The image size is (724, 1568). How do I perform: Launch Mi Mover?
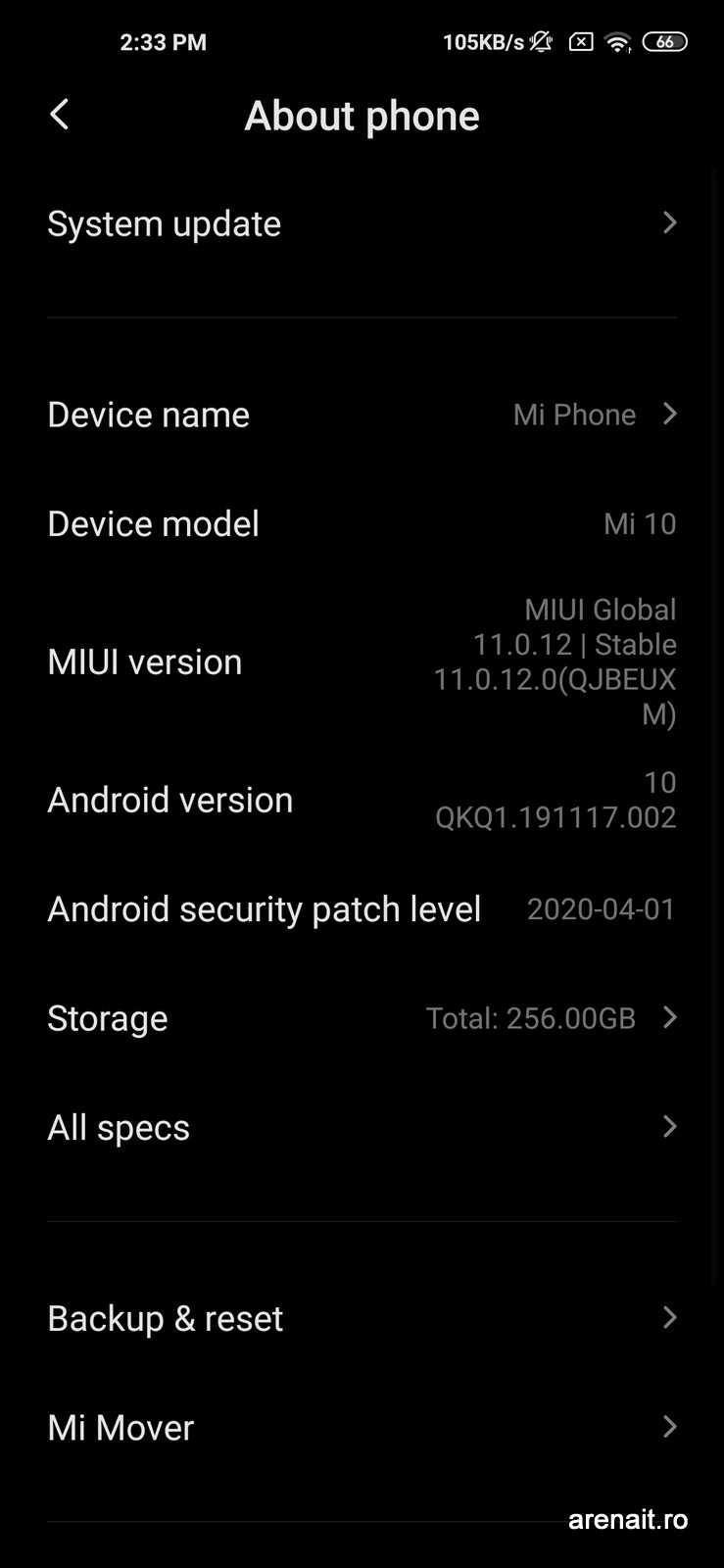pyautogui.click(x=361, y=1427)
